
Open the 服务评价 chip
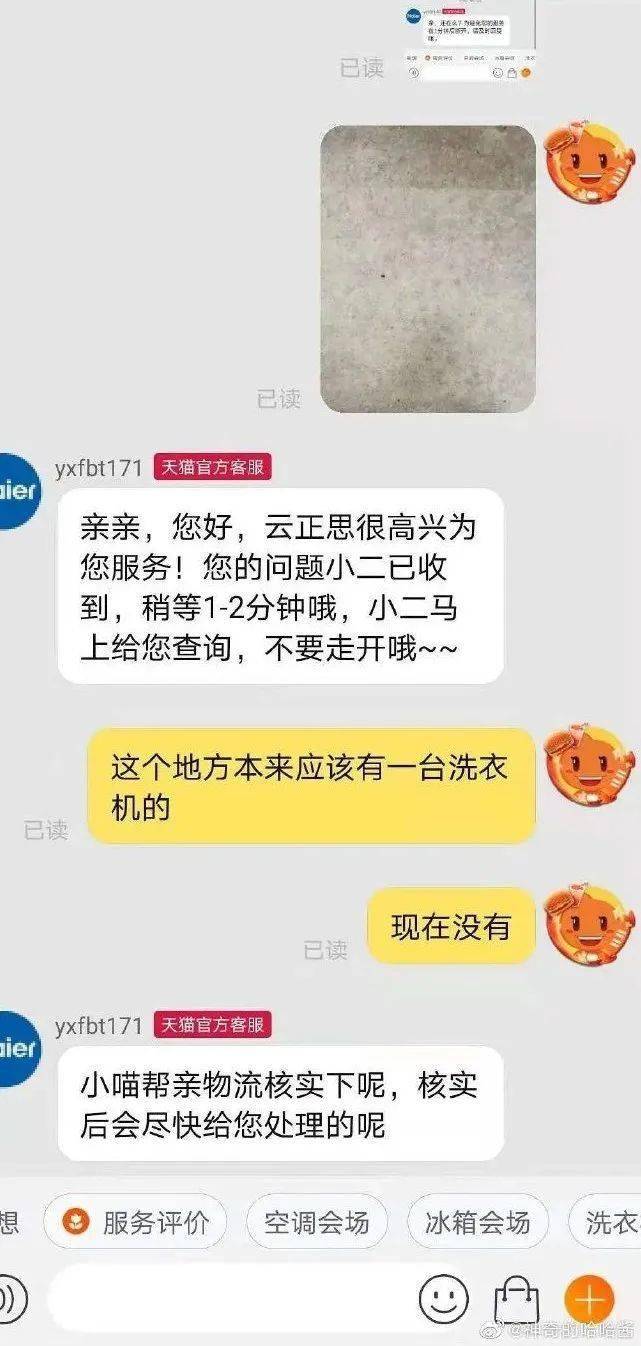[x=135, y=1222]
